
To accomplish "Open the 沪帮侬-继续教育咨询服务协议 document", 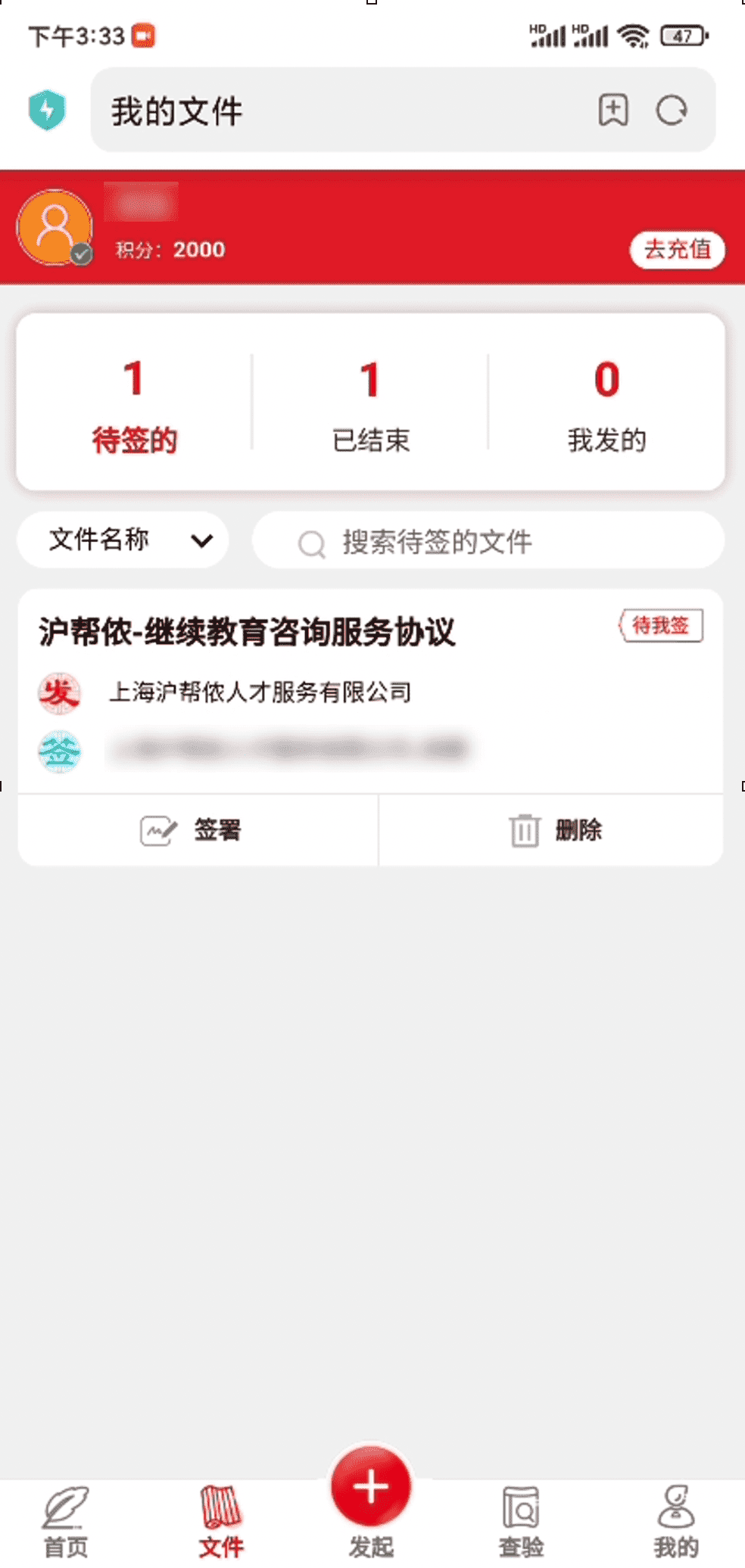I will click(247, 632).
